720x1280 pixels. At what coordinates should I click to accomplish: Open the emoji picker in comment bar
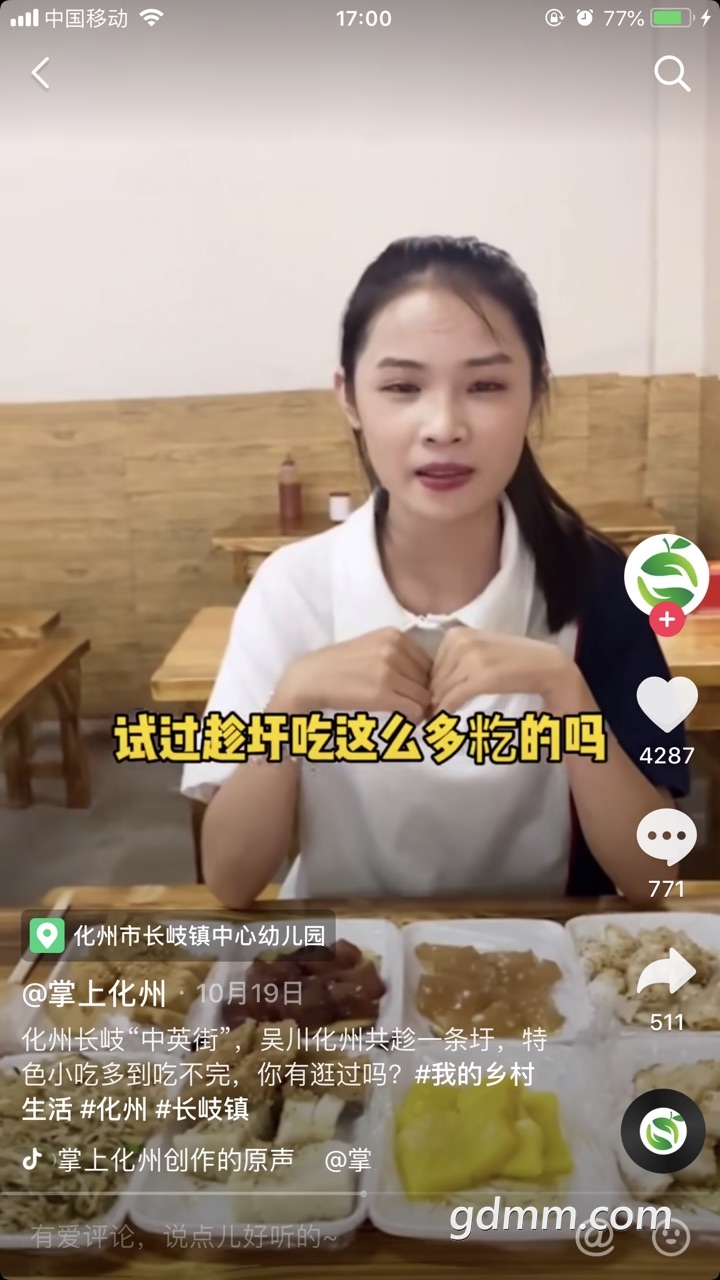pyautogui.click(x=670, y=1238)
